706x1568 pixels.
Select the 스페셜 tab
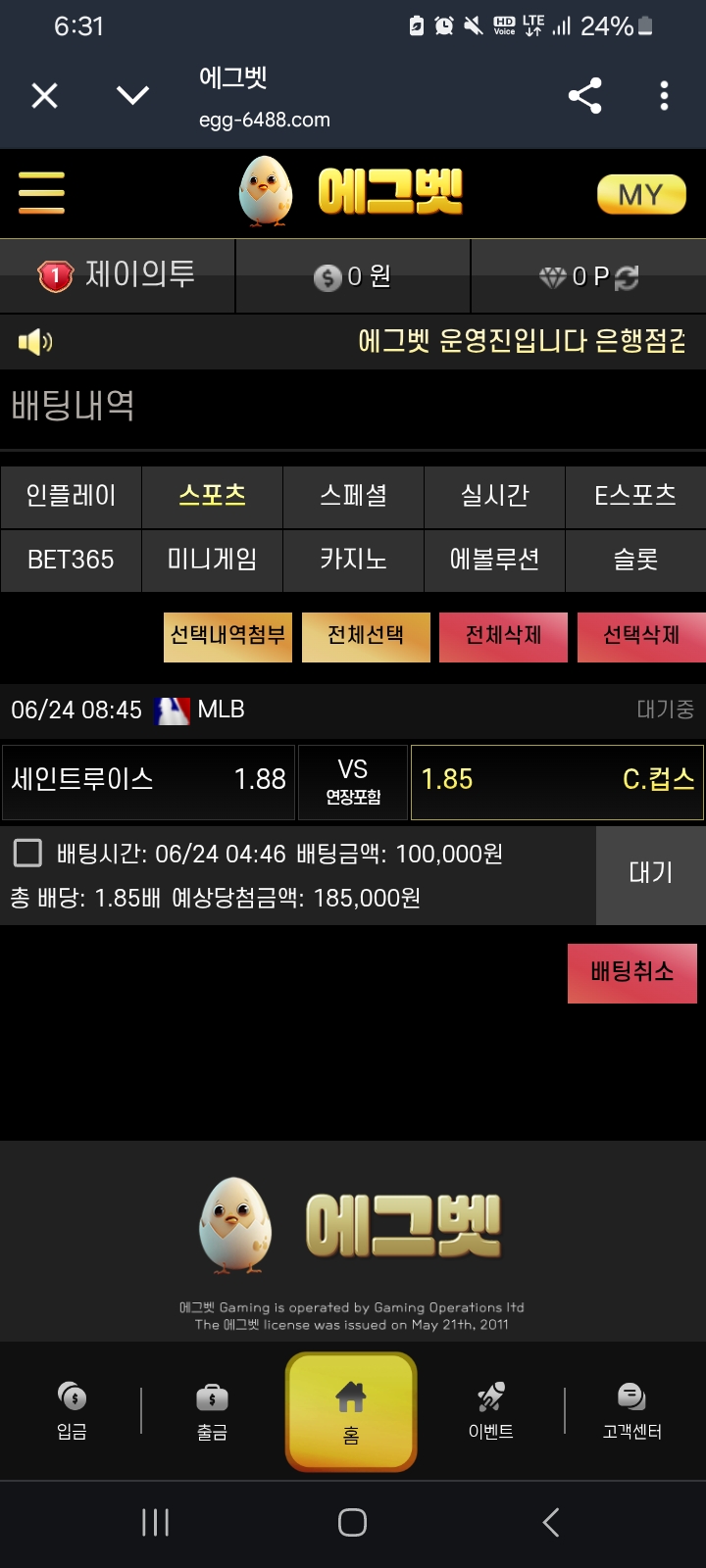(353, 496)
